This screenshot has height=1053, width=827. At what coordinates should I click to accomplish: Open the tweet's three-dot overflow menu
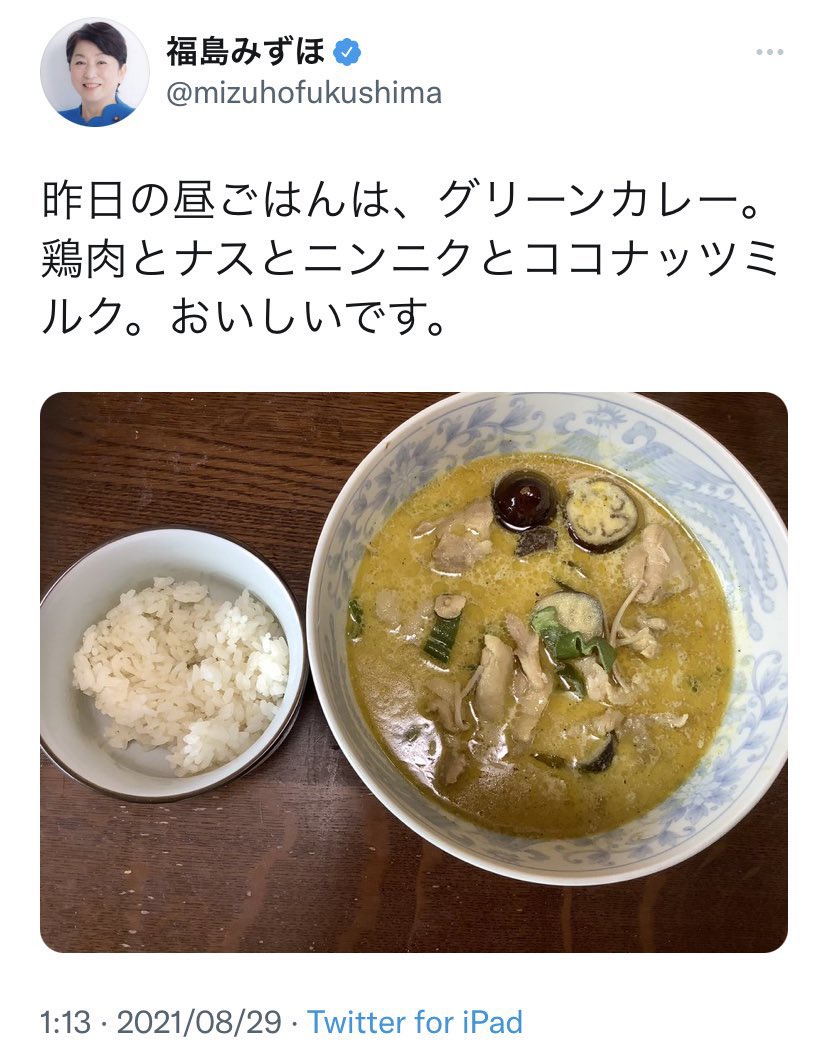(x=768, y=52)
